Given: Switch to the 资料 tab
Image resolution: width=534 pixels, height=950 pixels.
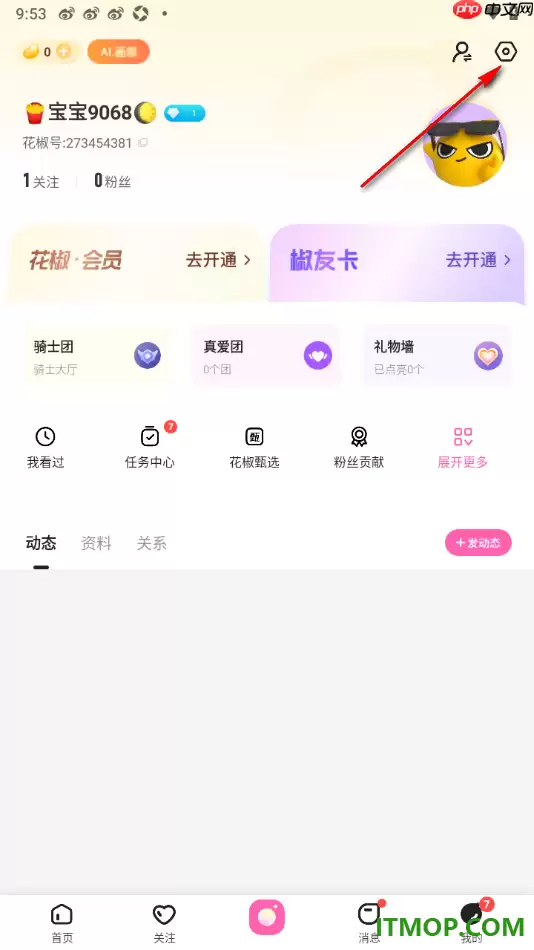Looking at the screenshot, I should pyautogui.click(x=96, y=543).
